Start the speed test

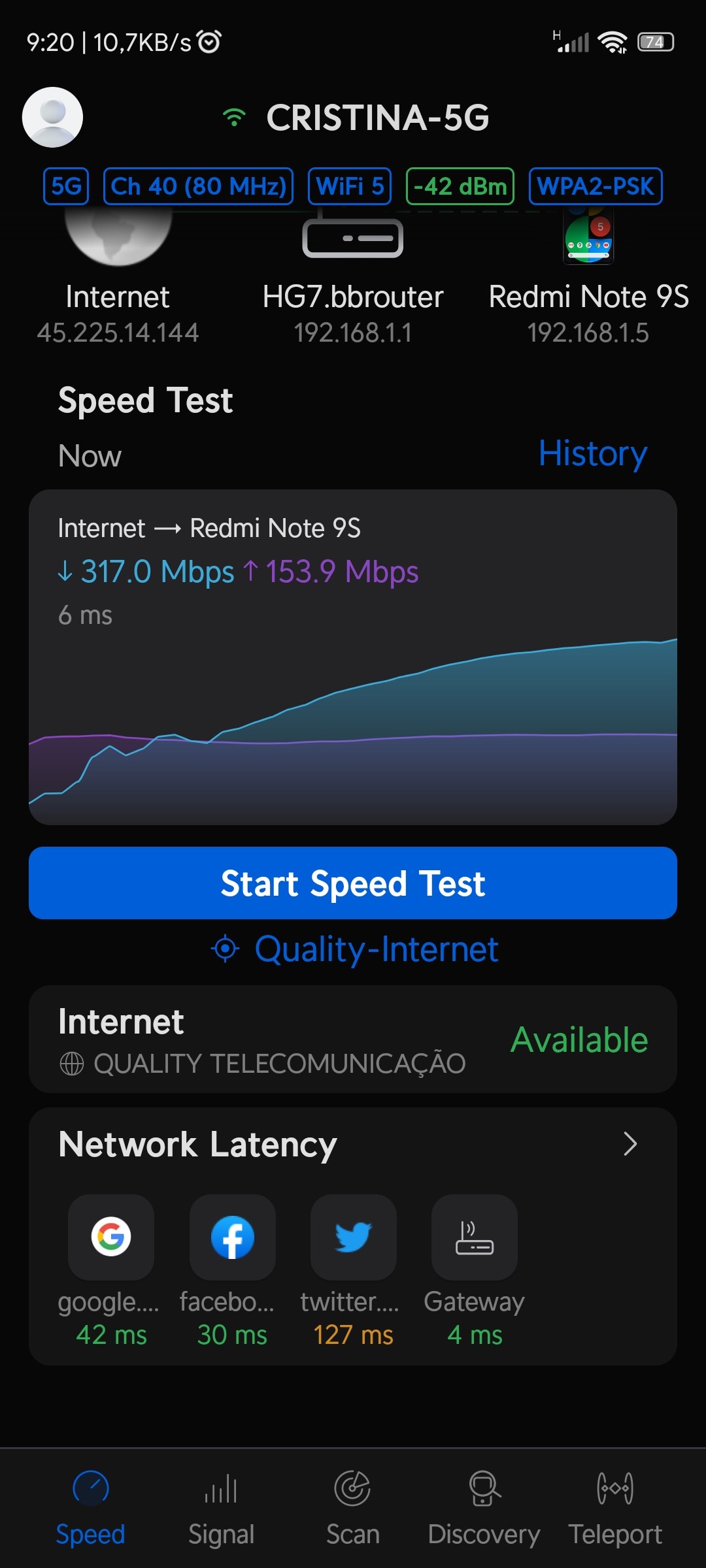[353, 883]
